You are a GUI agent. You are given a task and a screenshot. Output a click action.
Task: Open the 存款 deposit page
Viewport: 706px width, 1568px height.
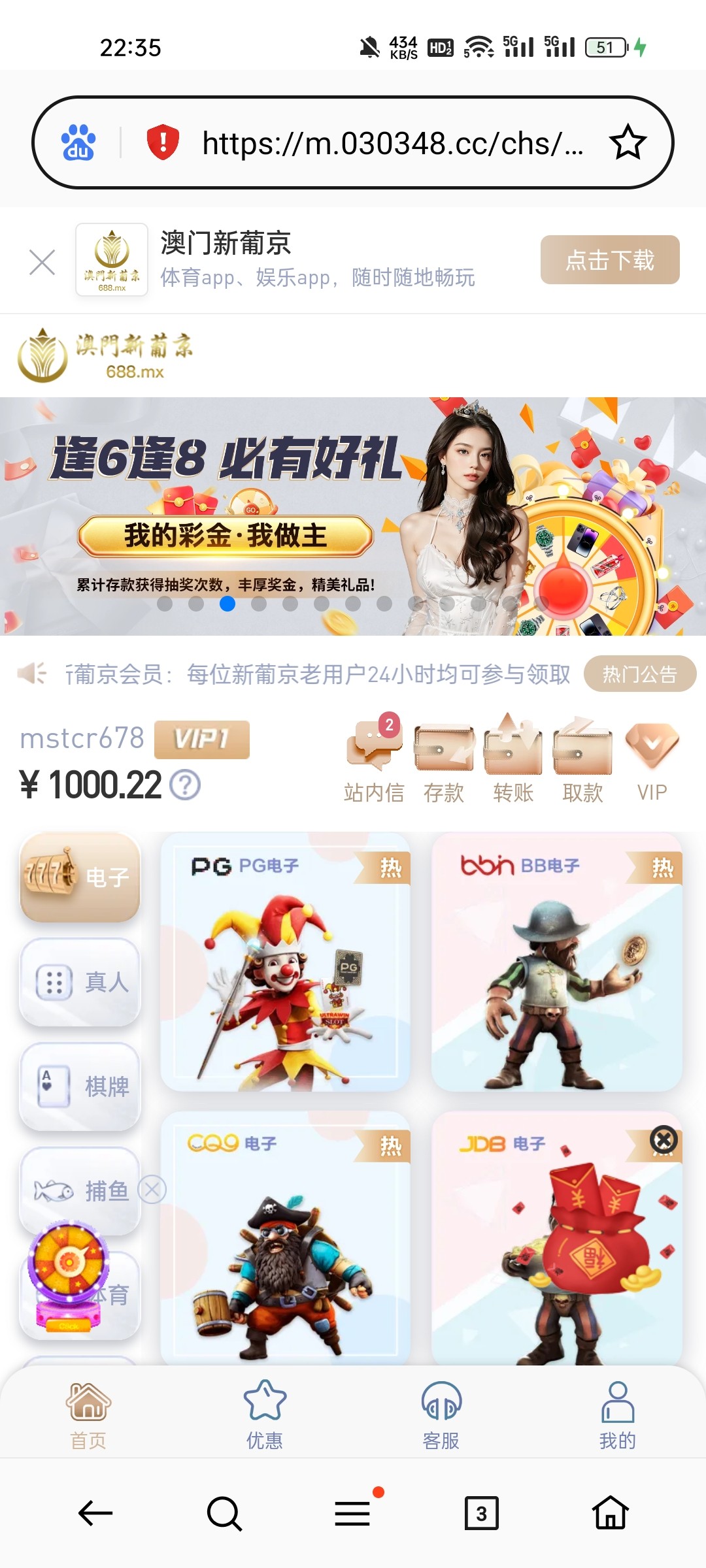[444, 760]
